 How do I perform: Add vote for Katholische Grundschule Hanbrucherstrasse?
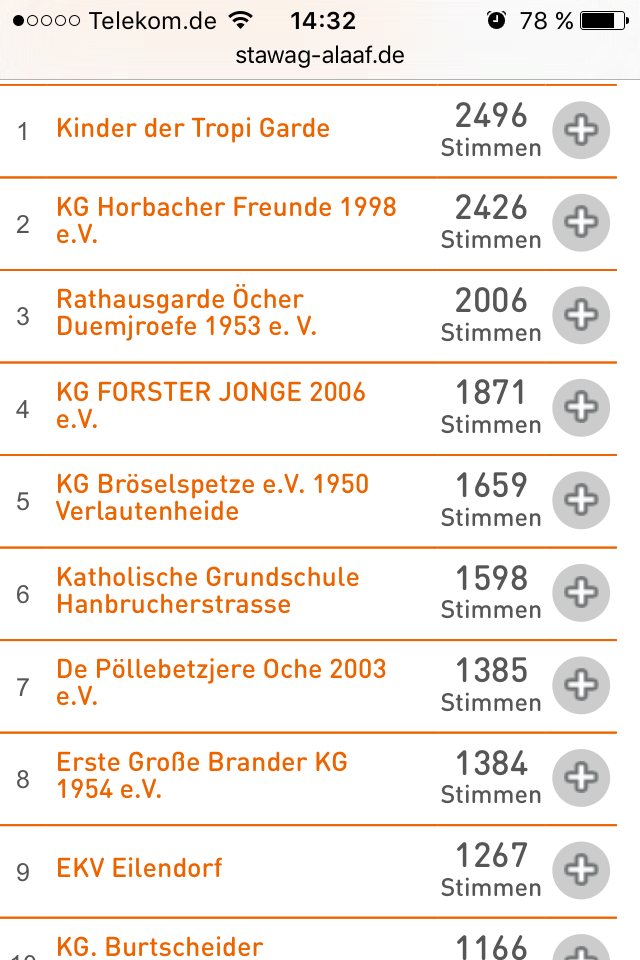(x=581, y=592)
